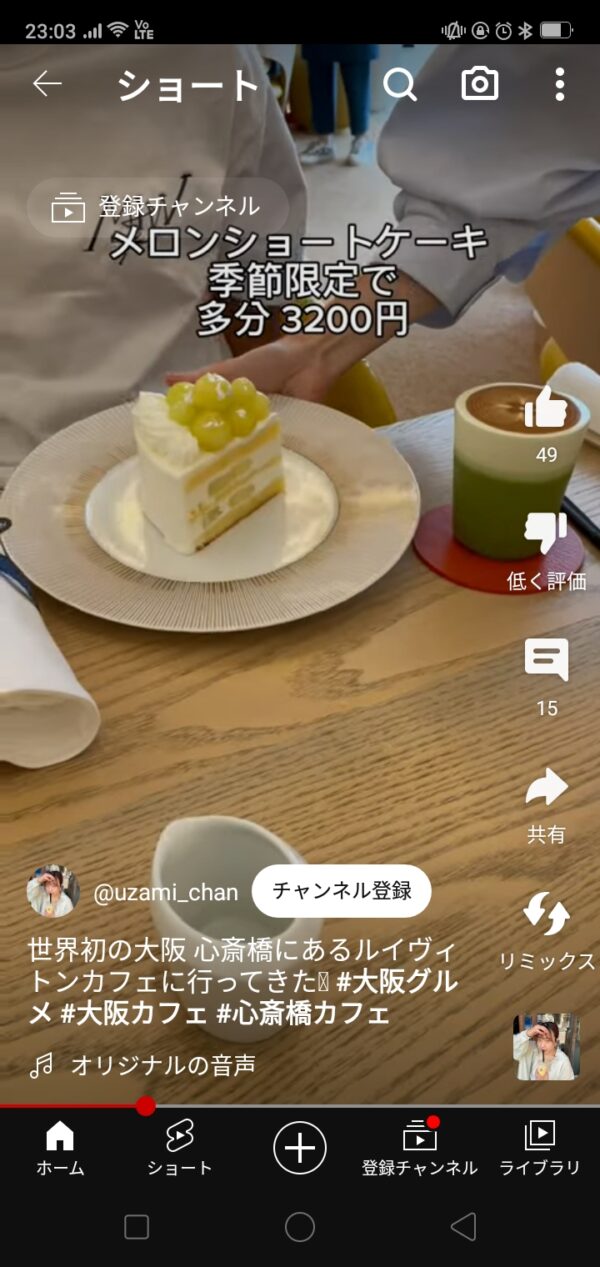Subscribe via チャンネル登録 button
This screenshot has width=600, height=1267.
pyautogui.click(x=341, y=891)
